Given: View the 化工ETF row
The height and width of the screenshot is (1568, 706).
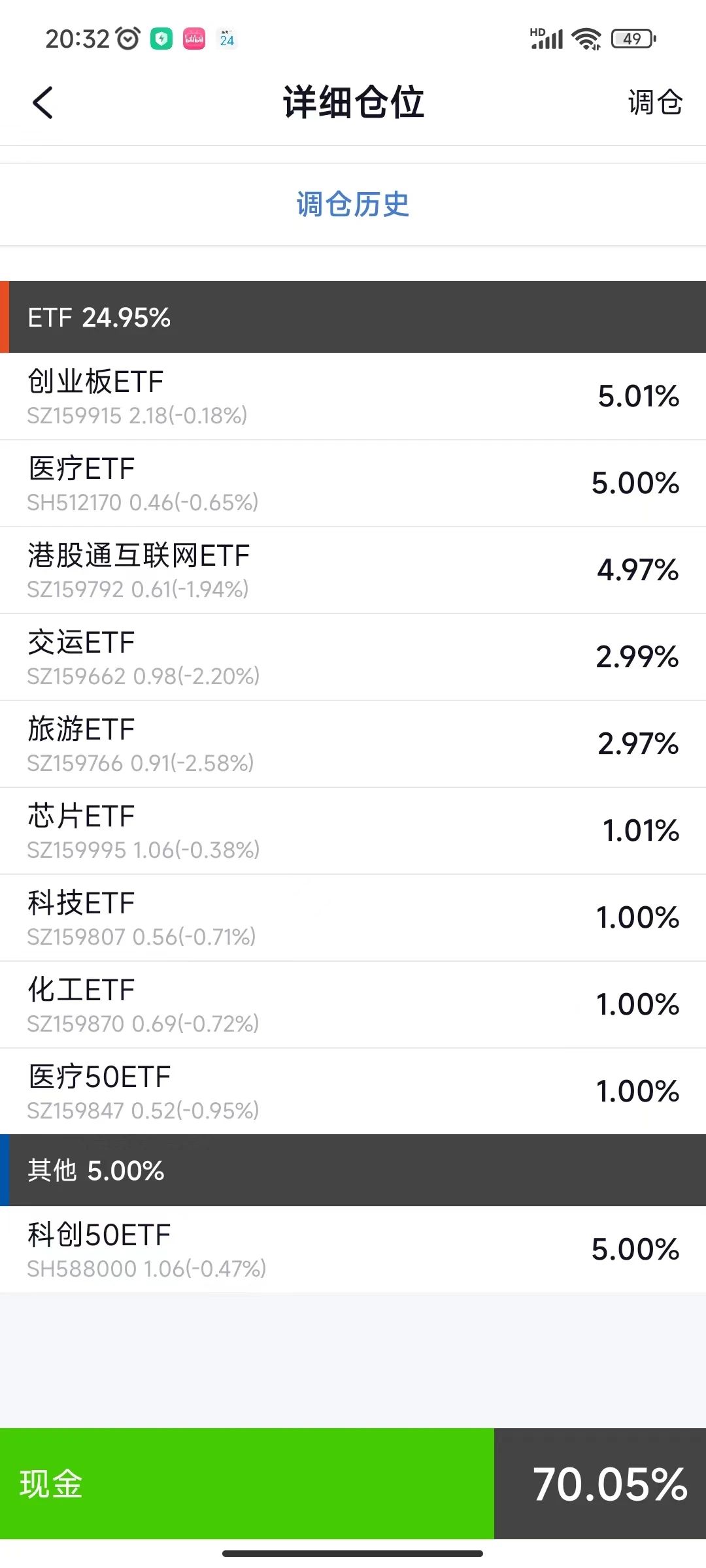Looking at the screenshot, I should pyautogui.click(x=353, y=1005).
